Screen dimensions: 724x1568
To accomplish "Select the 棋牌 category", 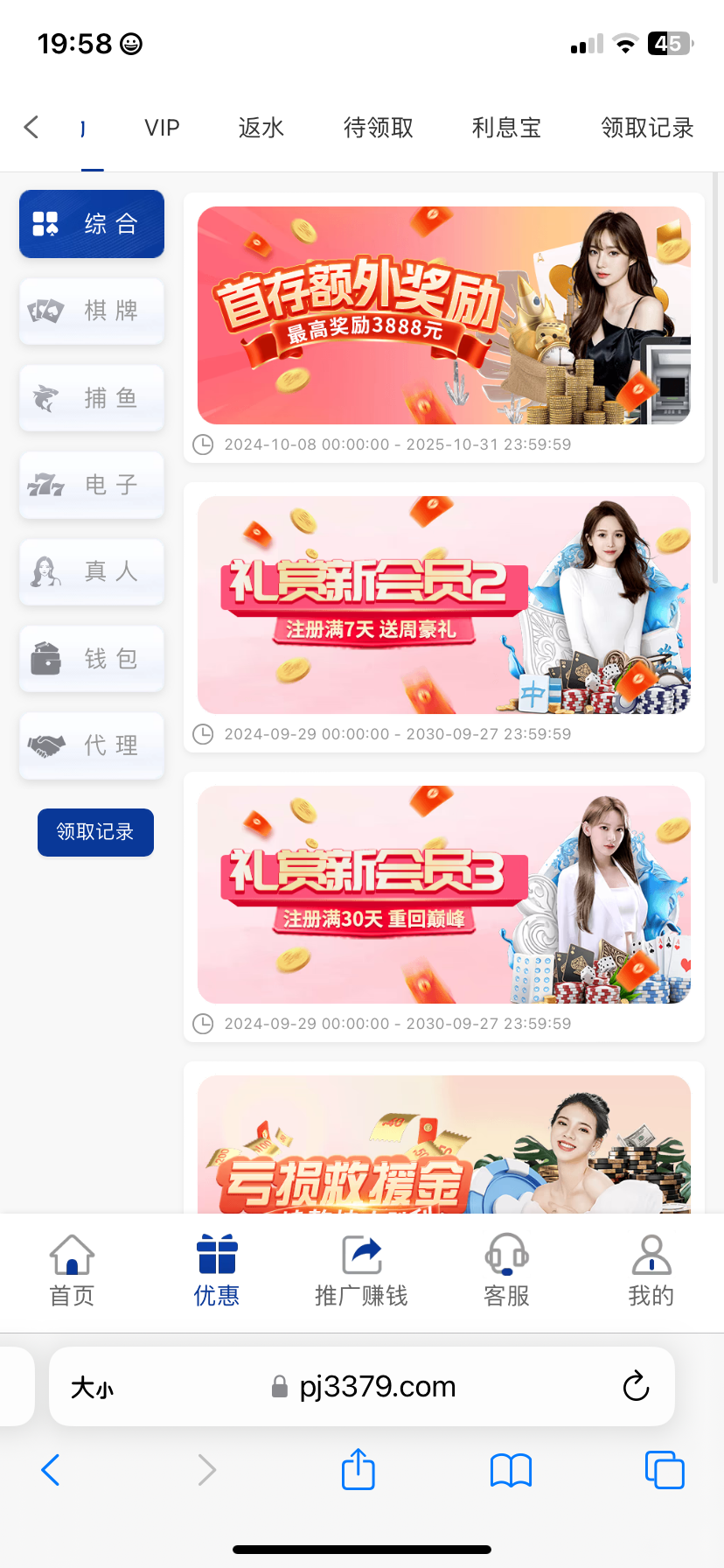I will pos(92,311).
